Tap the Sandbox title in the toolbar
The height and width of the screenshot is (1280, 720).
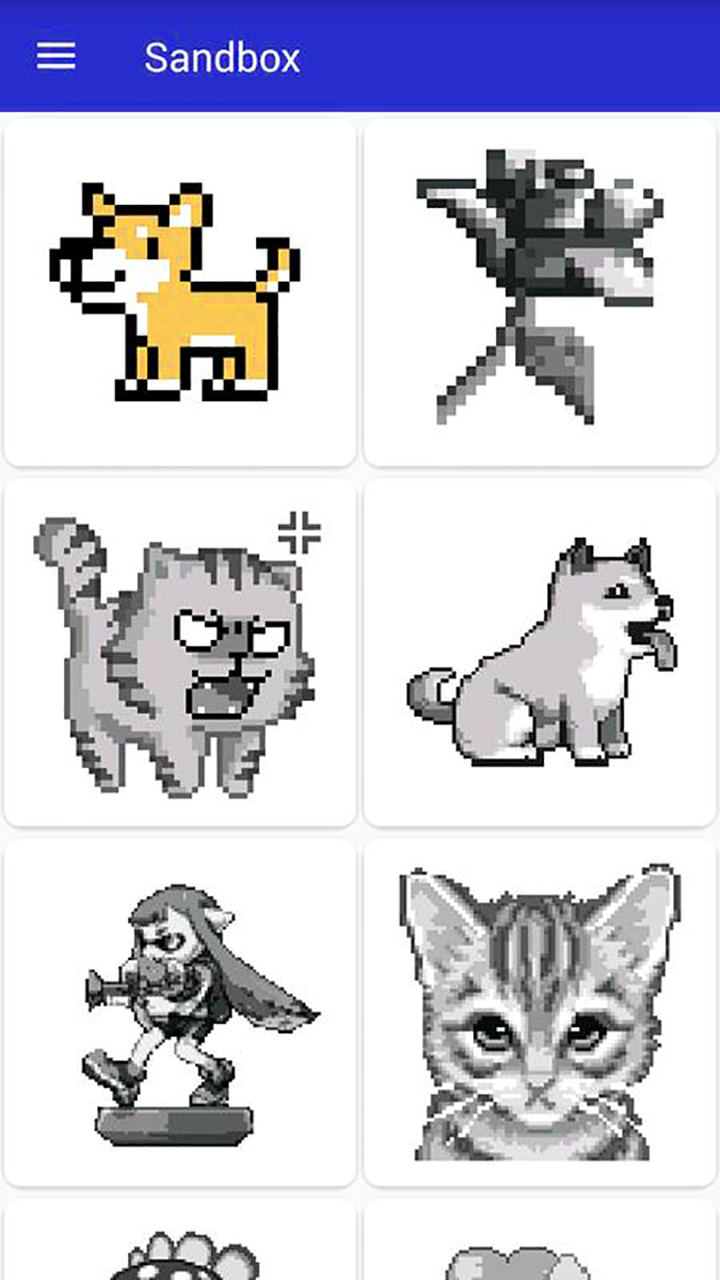[222, 57]
